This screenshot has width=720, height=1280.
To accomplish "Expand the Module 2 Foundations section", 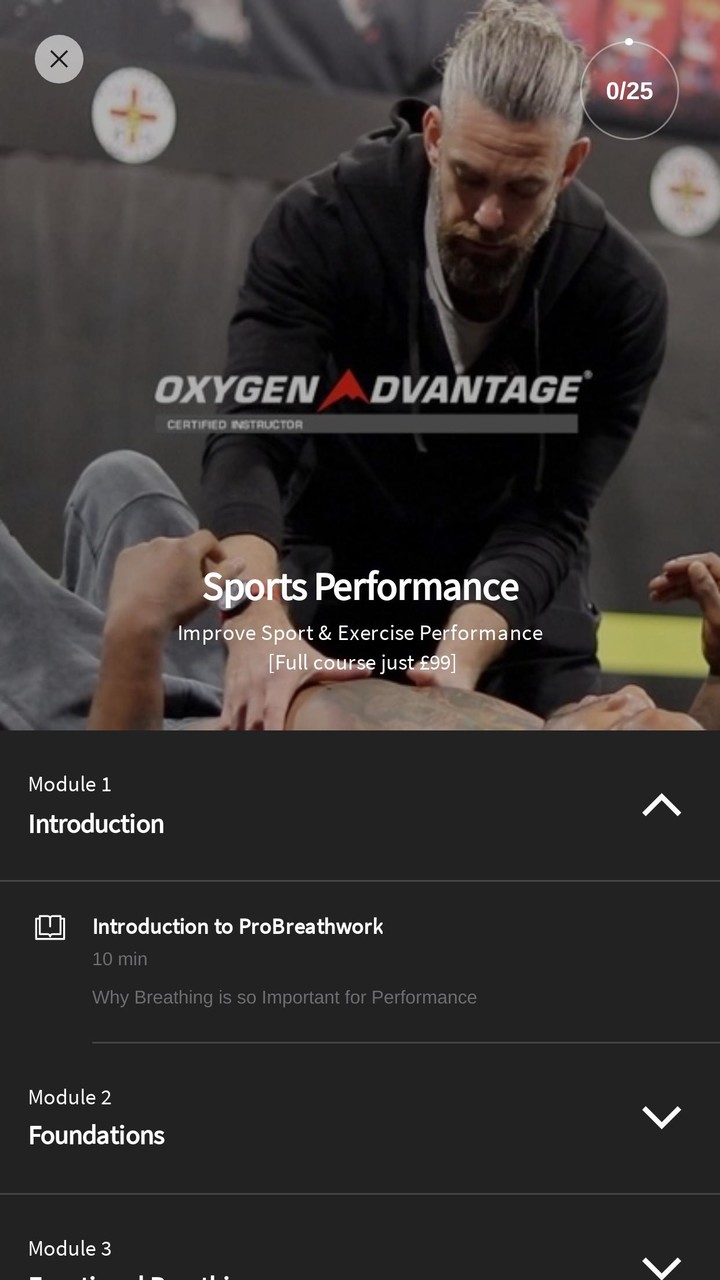I will click(x=660, y=1117).
